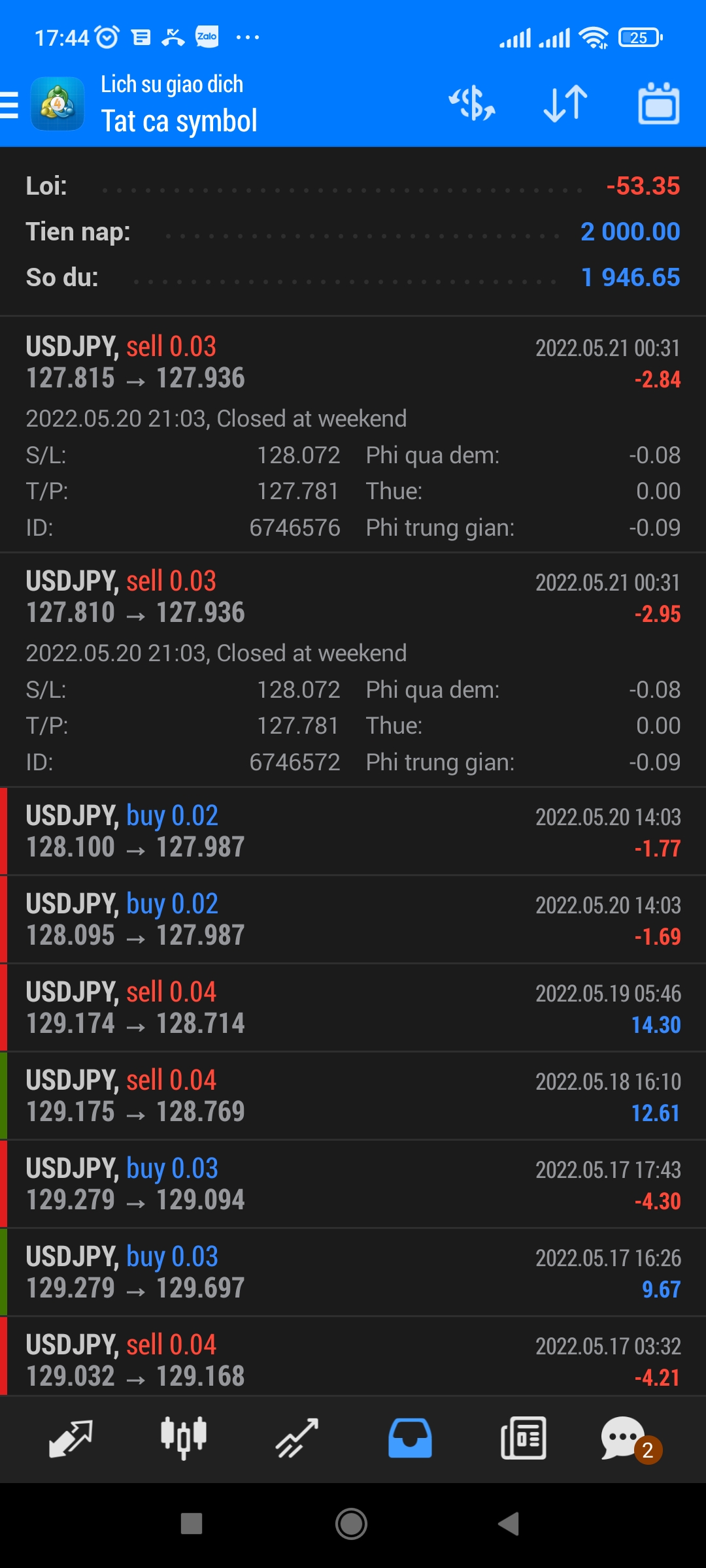Open the symbol filter icon
706x1568 pixels.
(471, 104)
